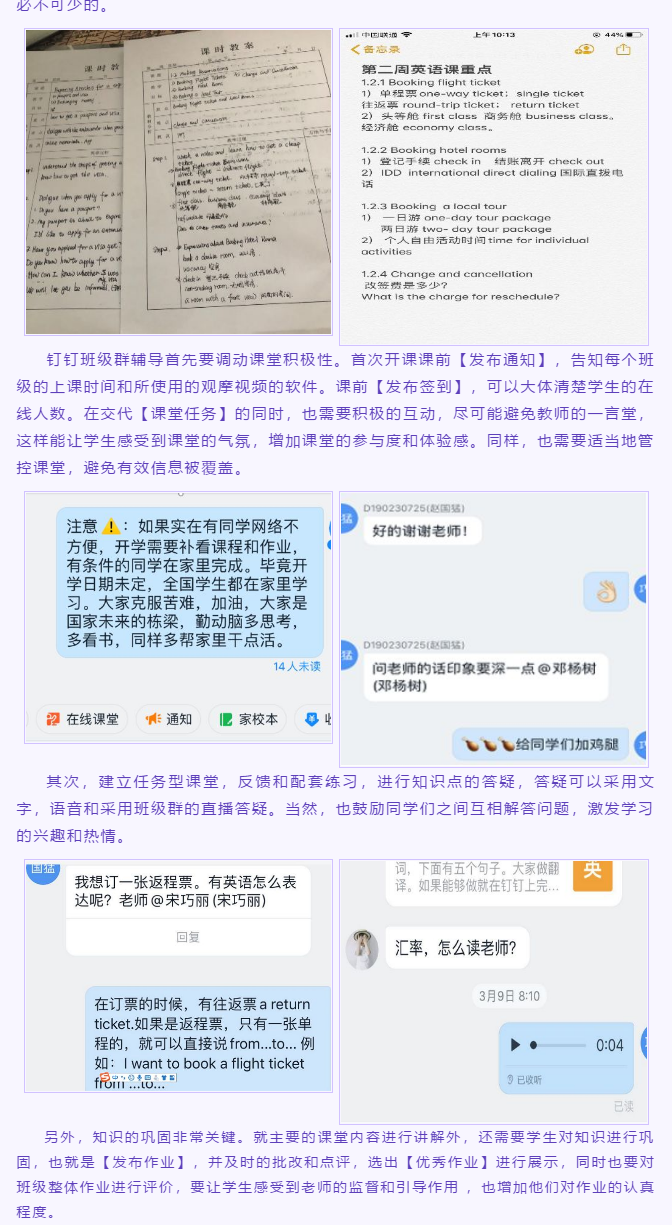Screen dimensions: 672x1225
Task: Enlarge the class notice message image
Action: (x=178, y=616)
